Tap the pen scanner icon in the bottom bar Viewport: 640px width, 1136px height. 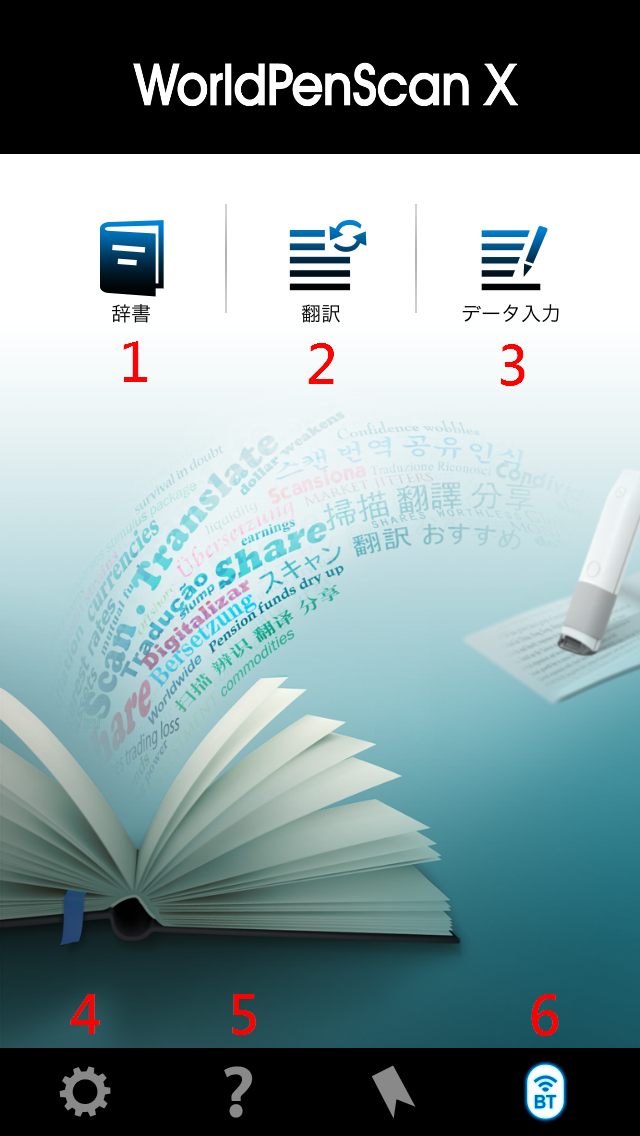394,1091
